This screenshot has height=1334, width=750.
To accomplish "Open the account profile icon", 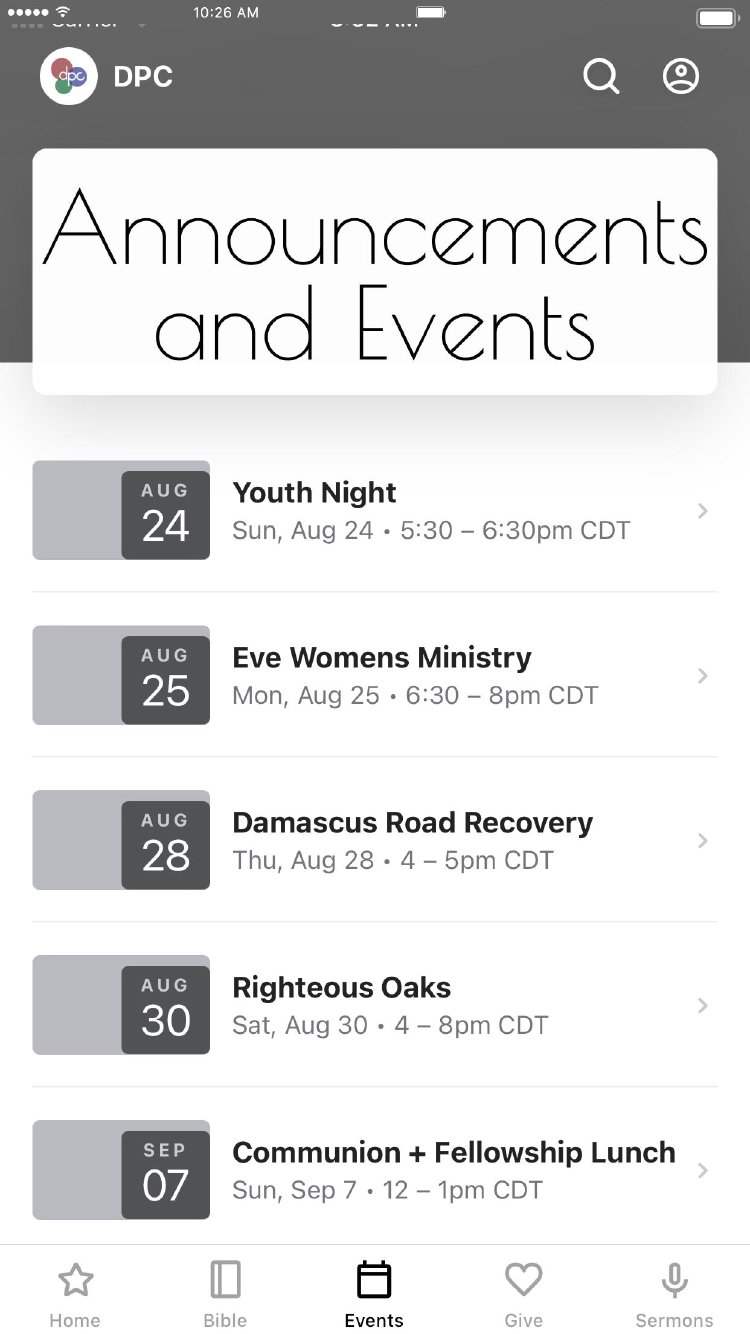I will pos(681,77).
